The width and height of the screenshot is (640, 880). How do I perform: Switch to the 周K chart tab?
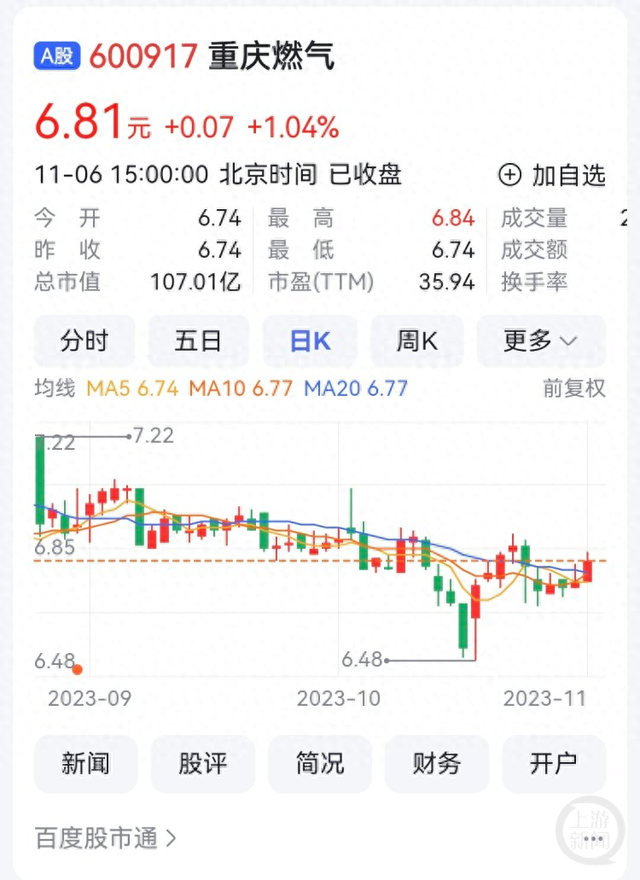tap(417, 341)
